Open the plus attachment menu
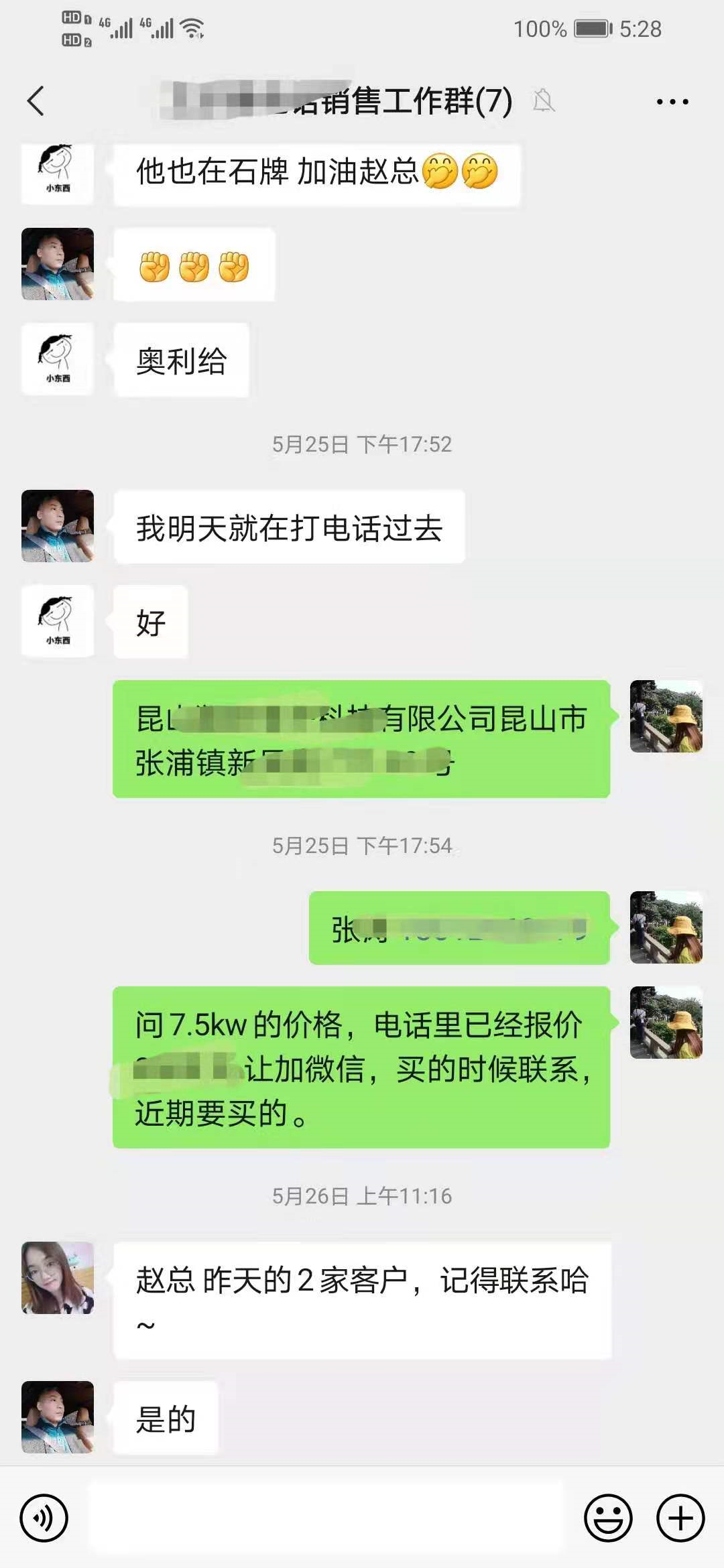 click(680, 1518)
